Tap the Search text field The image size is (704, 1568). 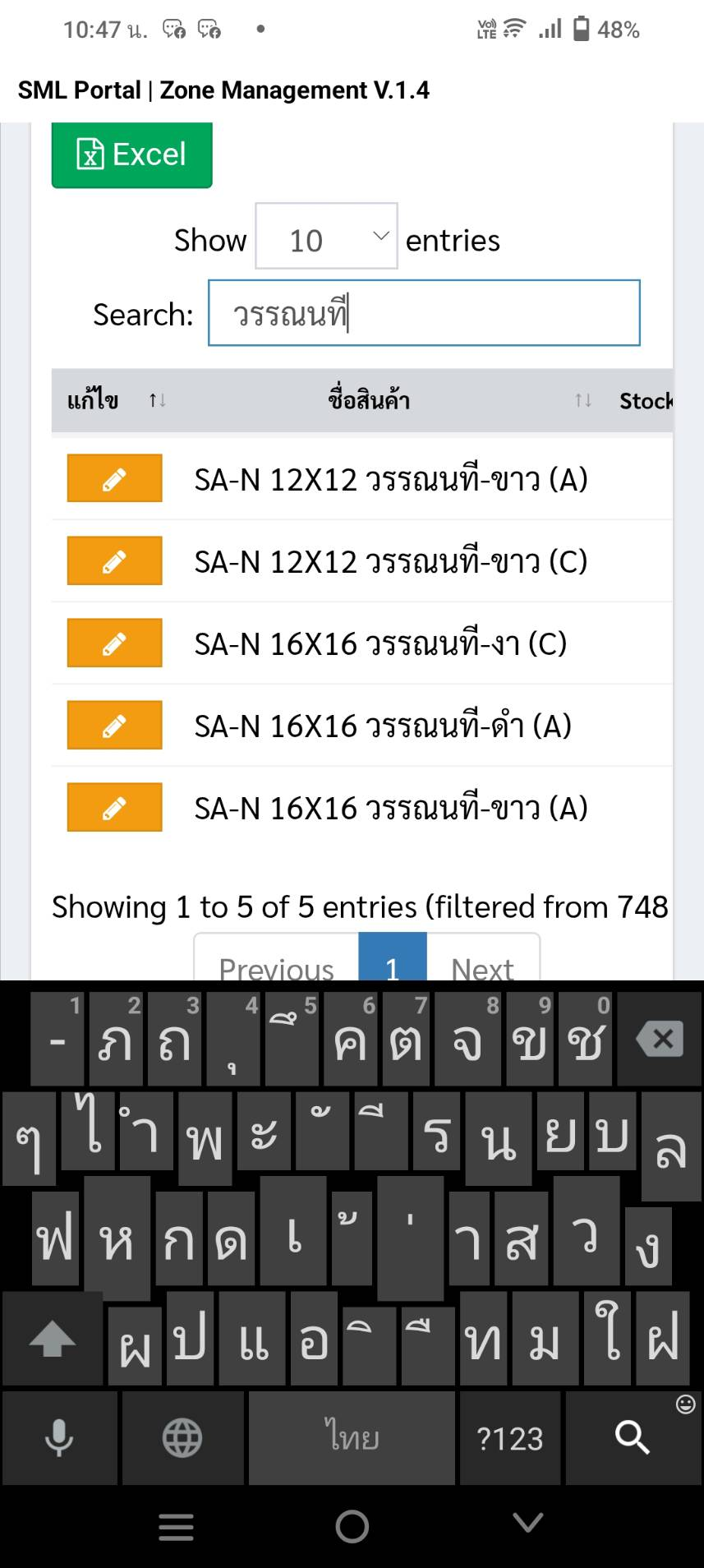(424, 313)
